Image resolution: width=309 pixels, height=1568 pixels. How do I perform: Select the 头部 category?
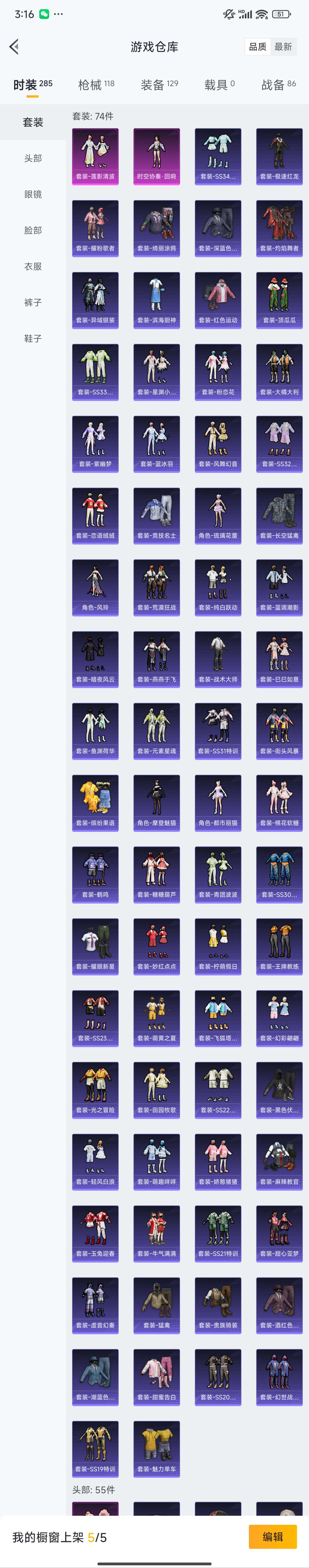33,158
